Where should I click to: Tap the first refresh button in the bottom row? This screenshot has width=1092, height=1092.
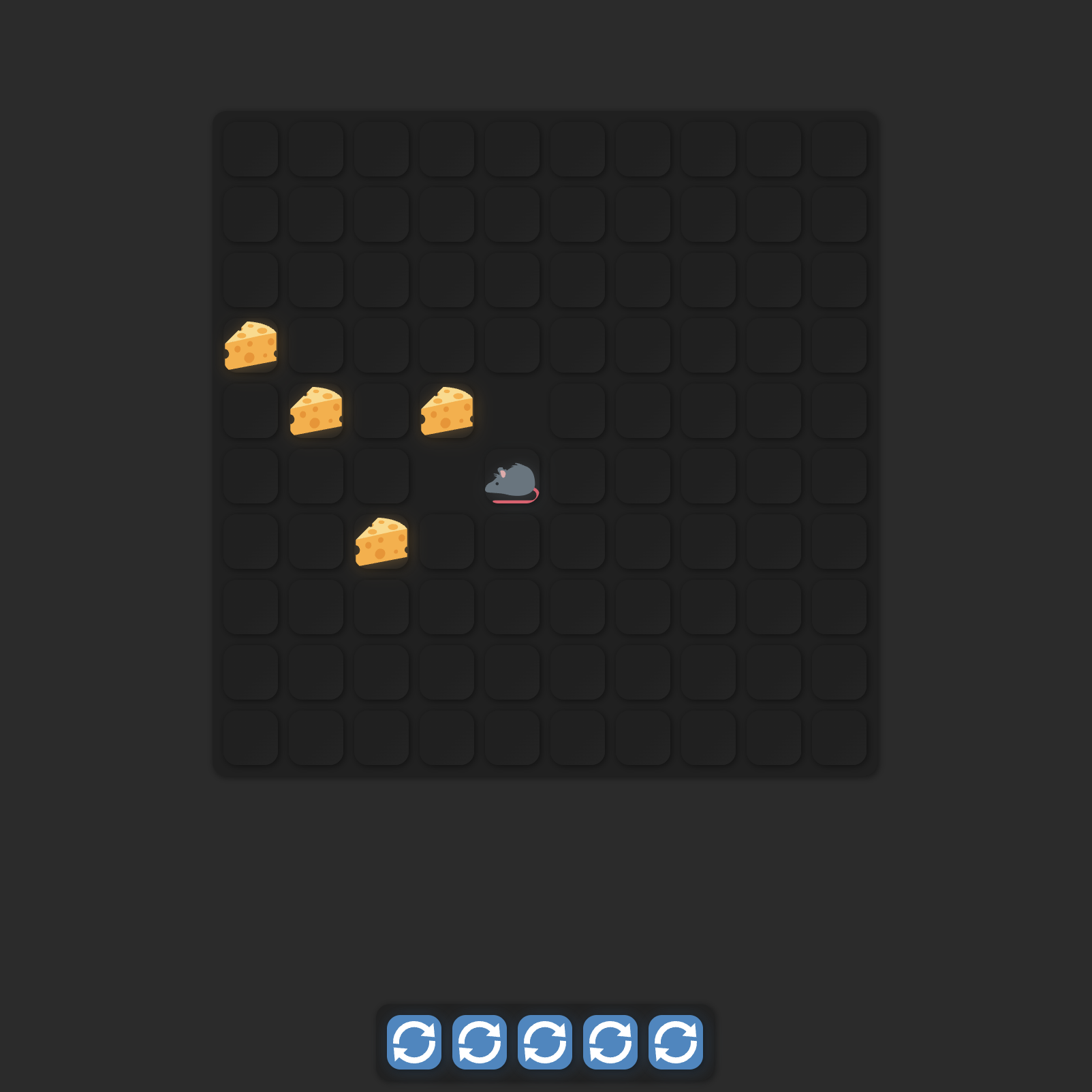point(414,1042)
